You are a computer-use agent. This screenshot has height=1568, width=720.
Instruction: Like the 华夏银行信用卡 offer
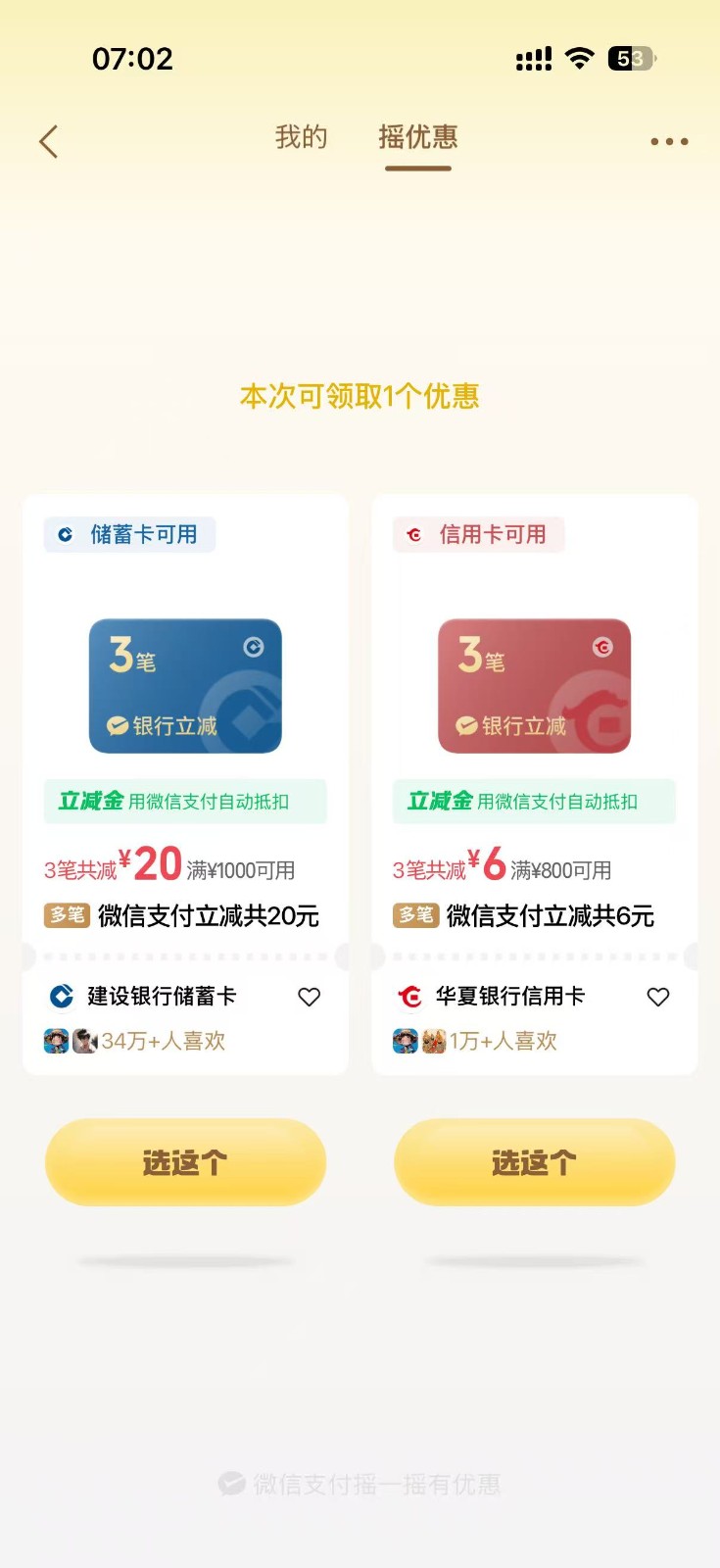pos(658,997)
